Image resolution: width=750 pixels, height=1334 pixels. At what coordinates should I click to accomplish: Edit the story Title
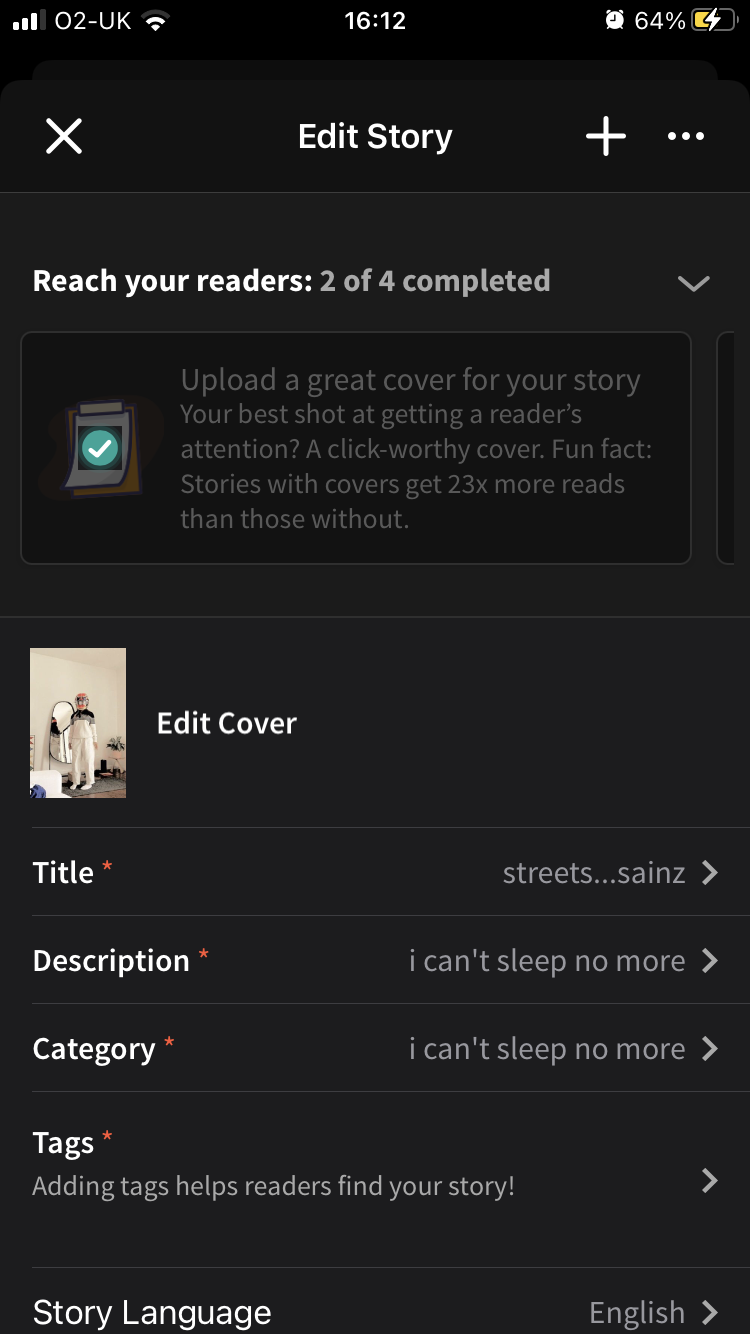(x=375, y=872)
